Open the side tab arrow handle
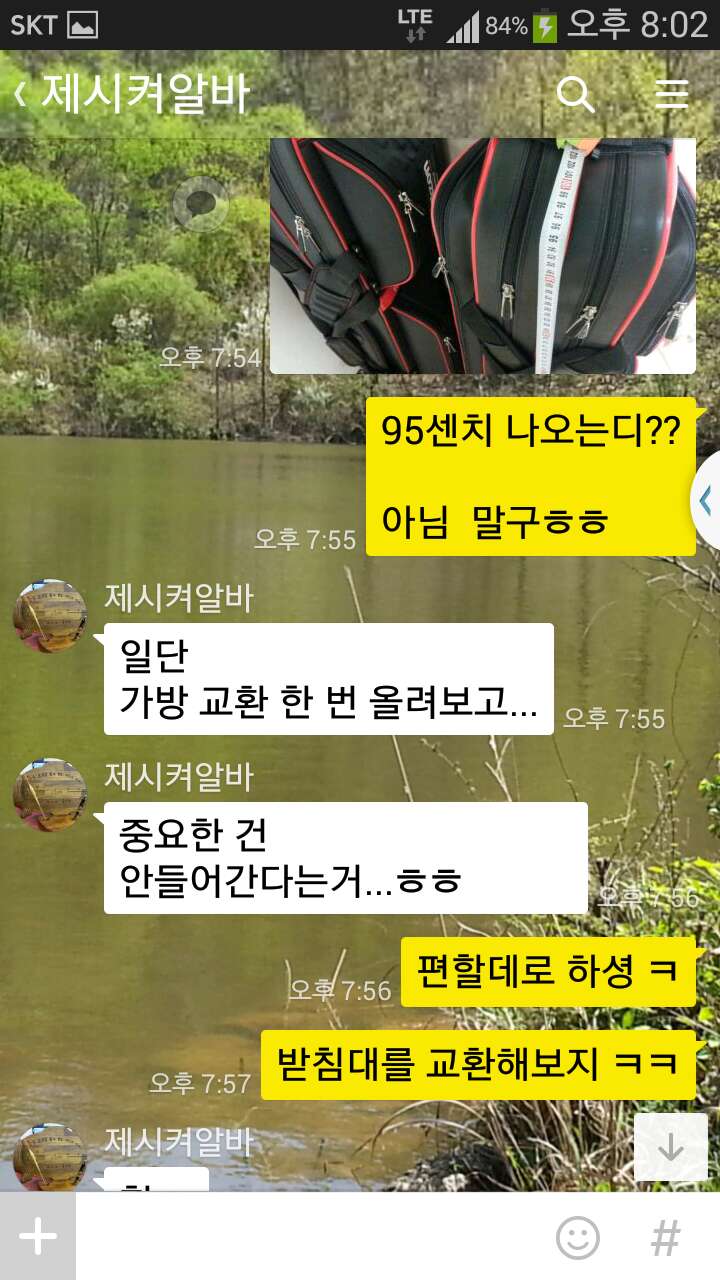Image resolution: width=720 pixels, height=1280 pixels. coord(706,500)
